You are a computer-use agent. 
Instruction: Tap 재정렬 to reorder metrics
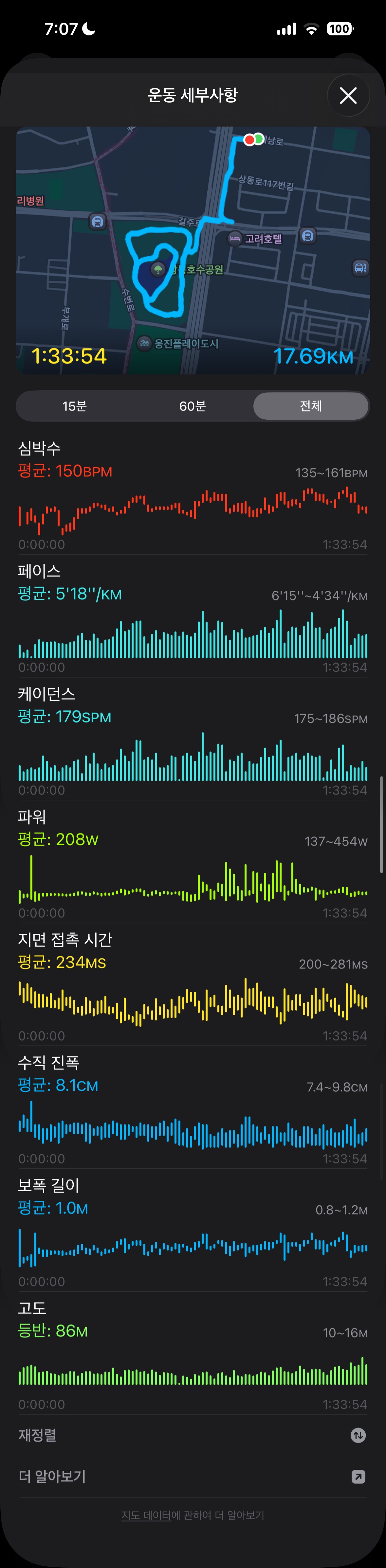pyautogui.click(x=192, y=1435)
